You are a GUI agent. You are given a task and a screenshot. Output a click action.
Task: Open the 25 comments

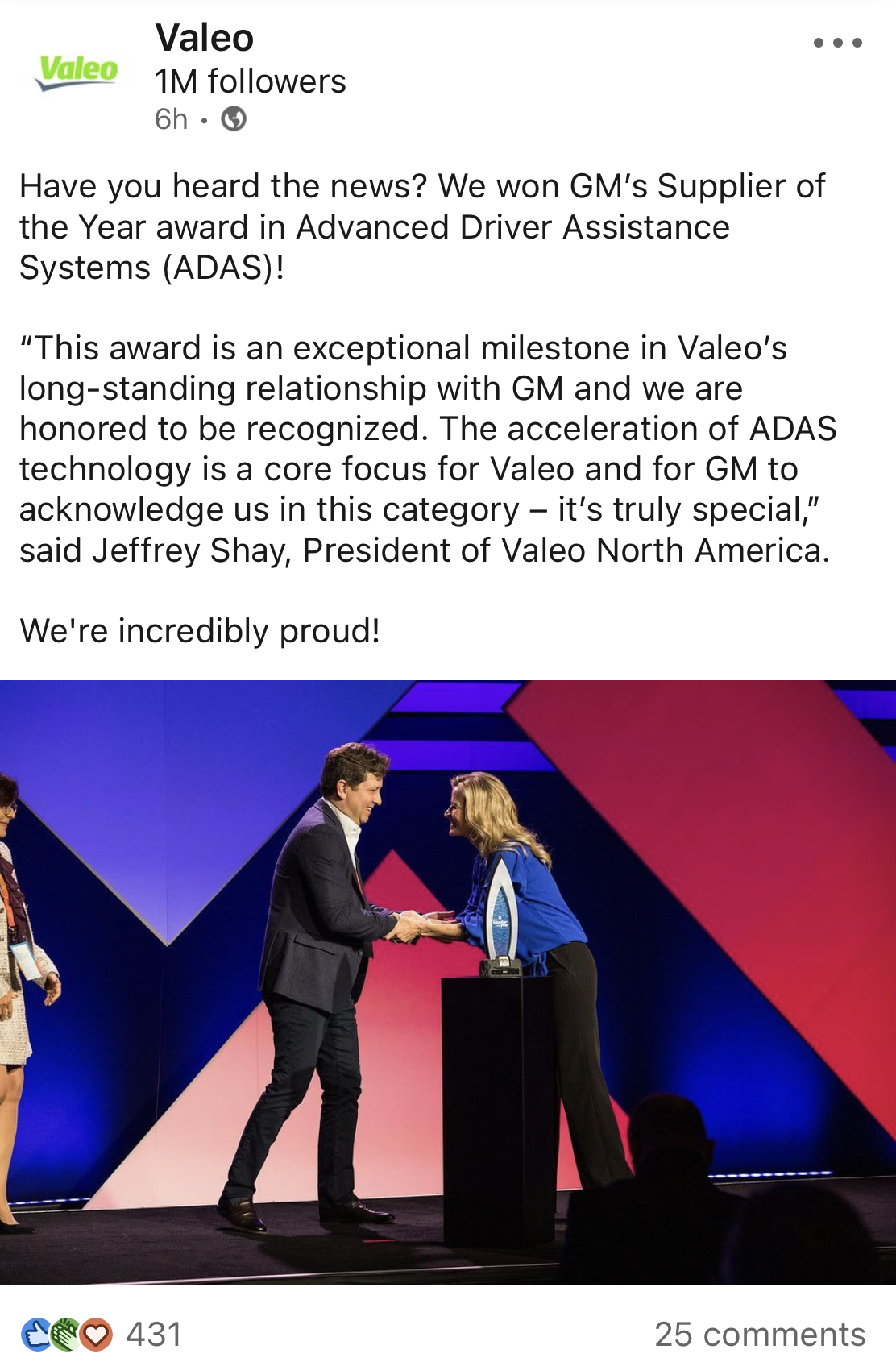pyautogui.click(x=759, y=1334)
